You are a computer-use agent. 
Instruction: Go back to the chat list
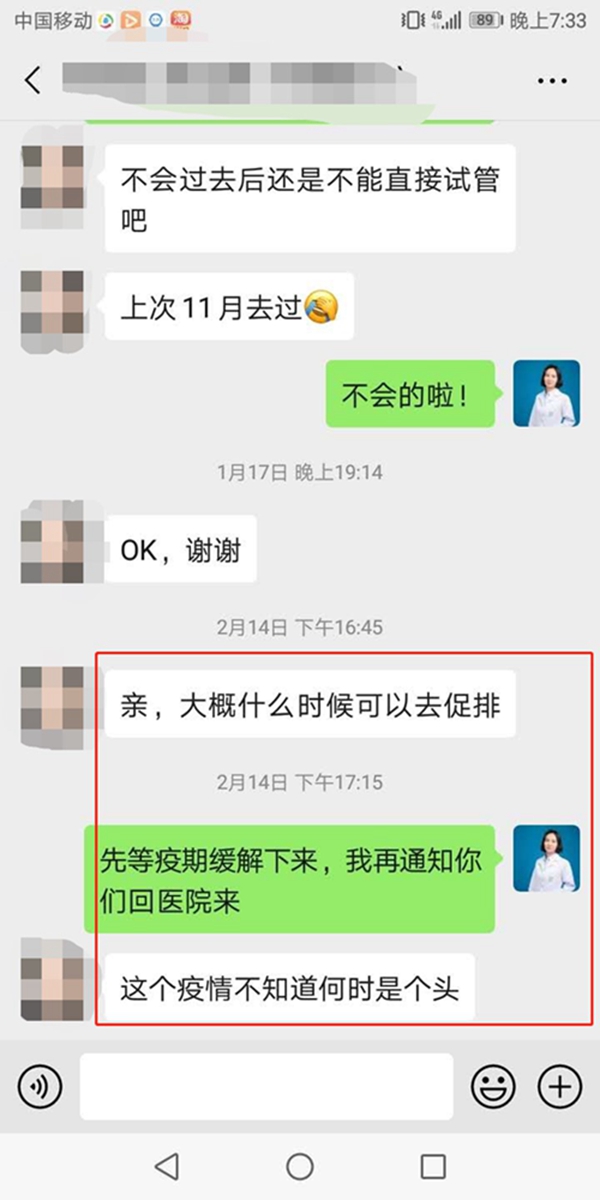point(33,80)
